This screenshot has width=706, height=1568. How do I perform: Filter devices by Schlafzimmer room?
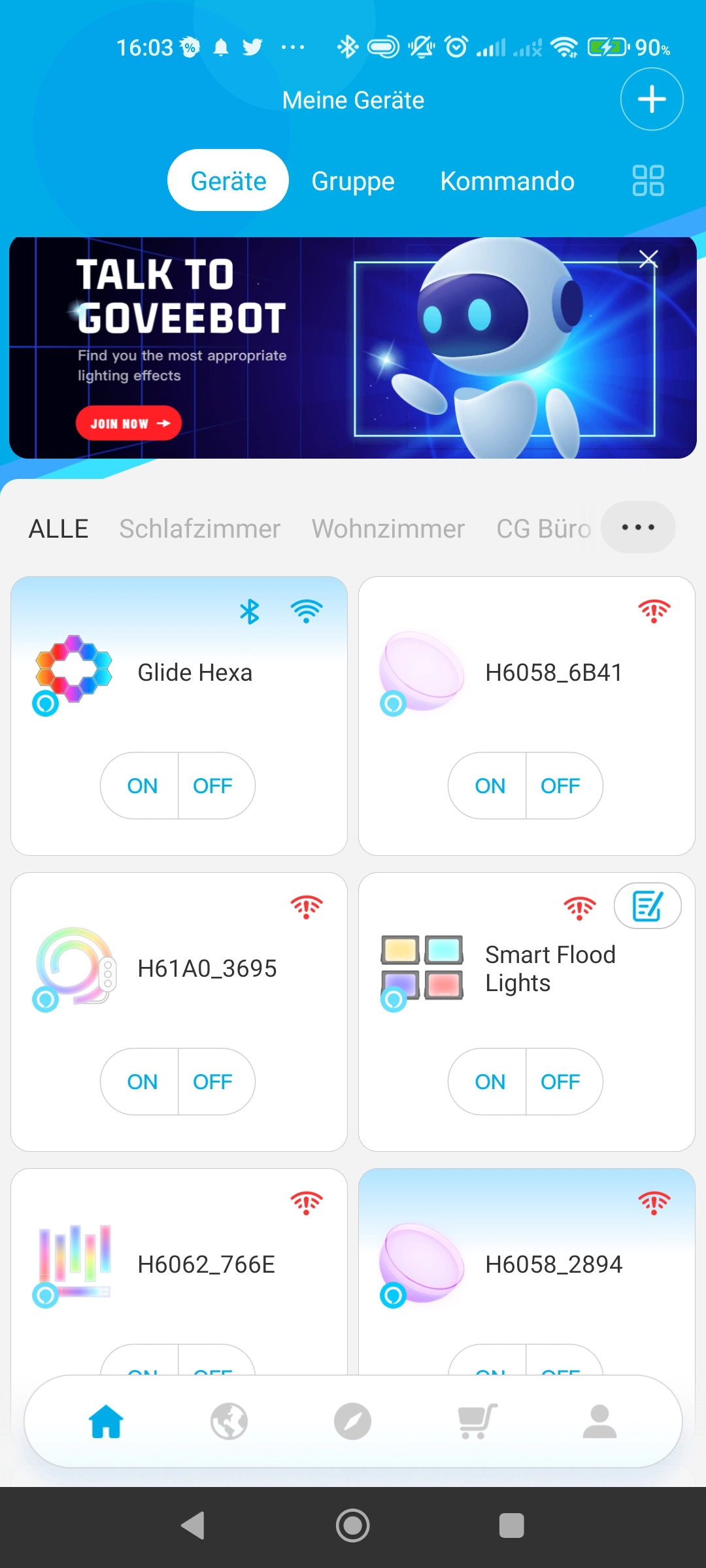(199, 529)
